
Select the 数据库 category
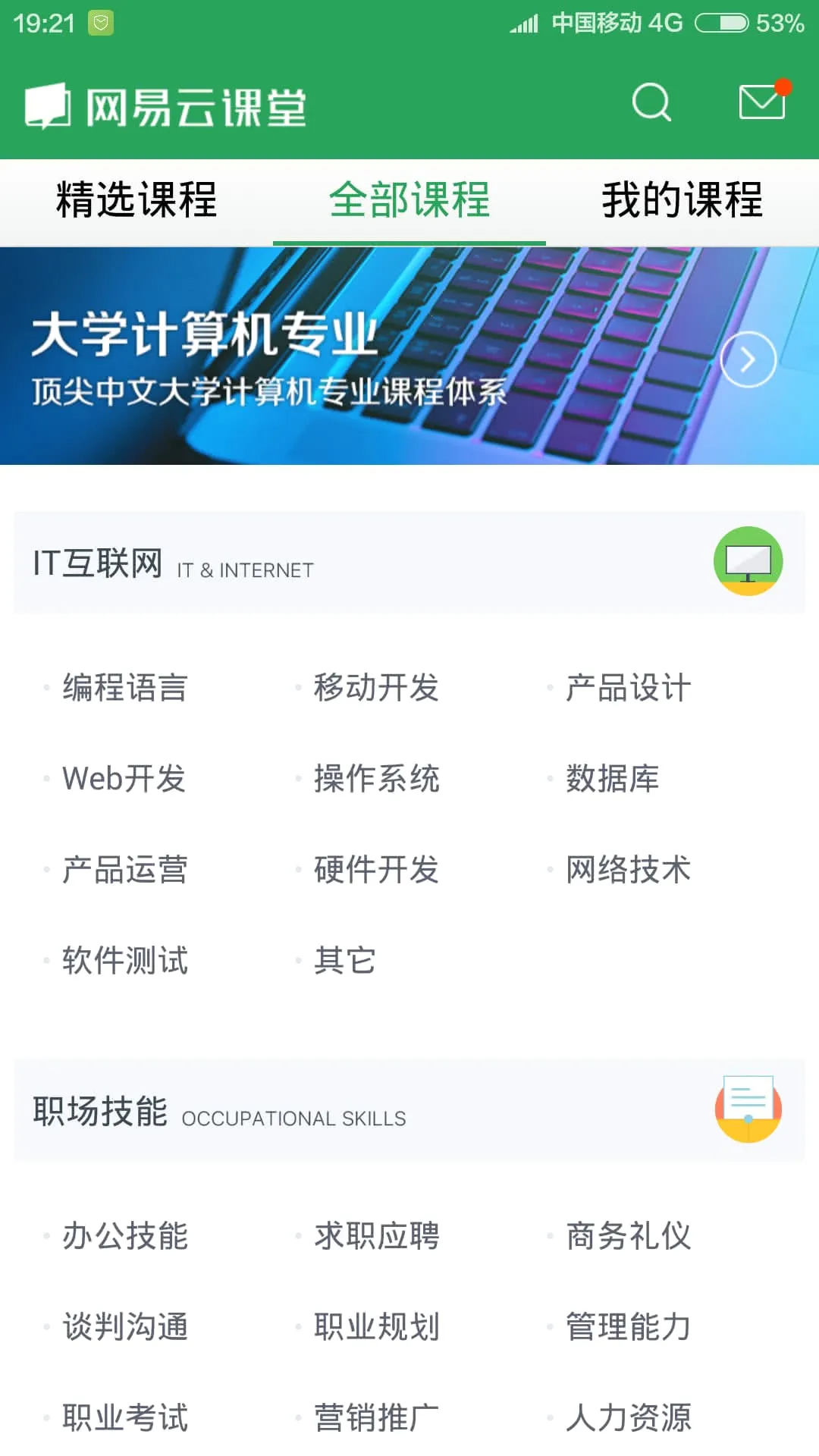pyautogui.click(x=611, y=777)
